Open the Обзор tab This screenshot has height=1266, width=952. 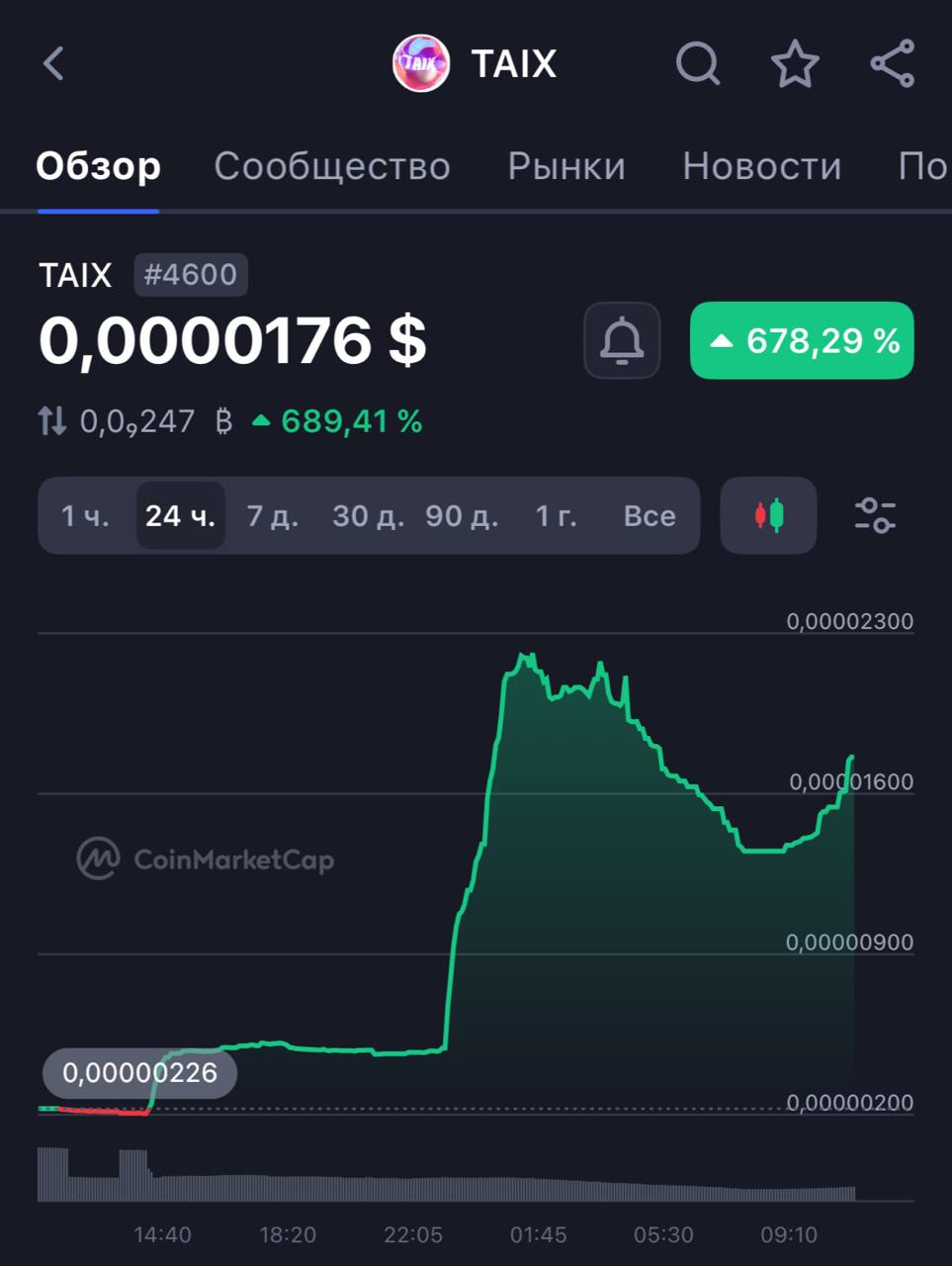tap(98, 166)
